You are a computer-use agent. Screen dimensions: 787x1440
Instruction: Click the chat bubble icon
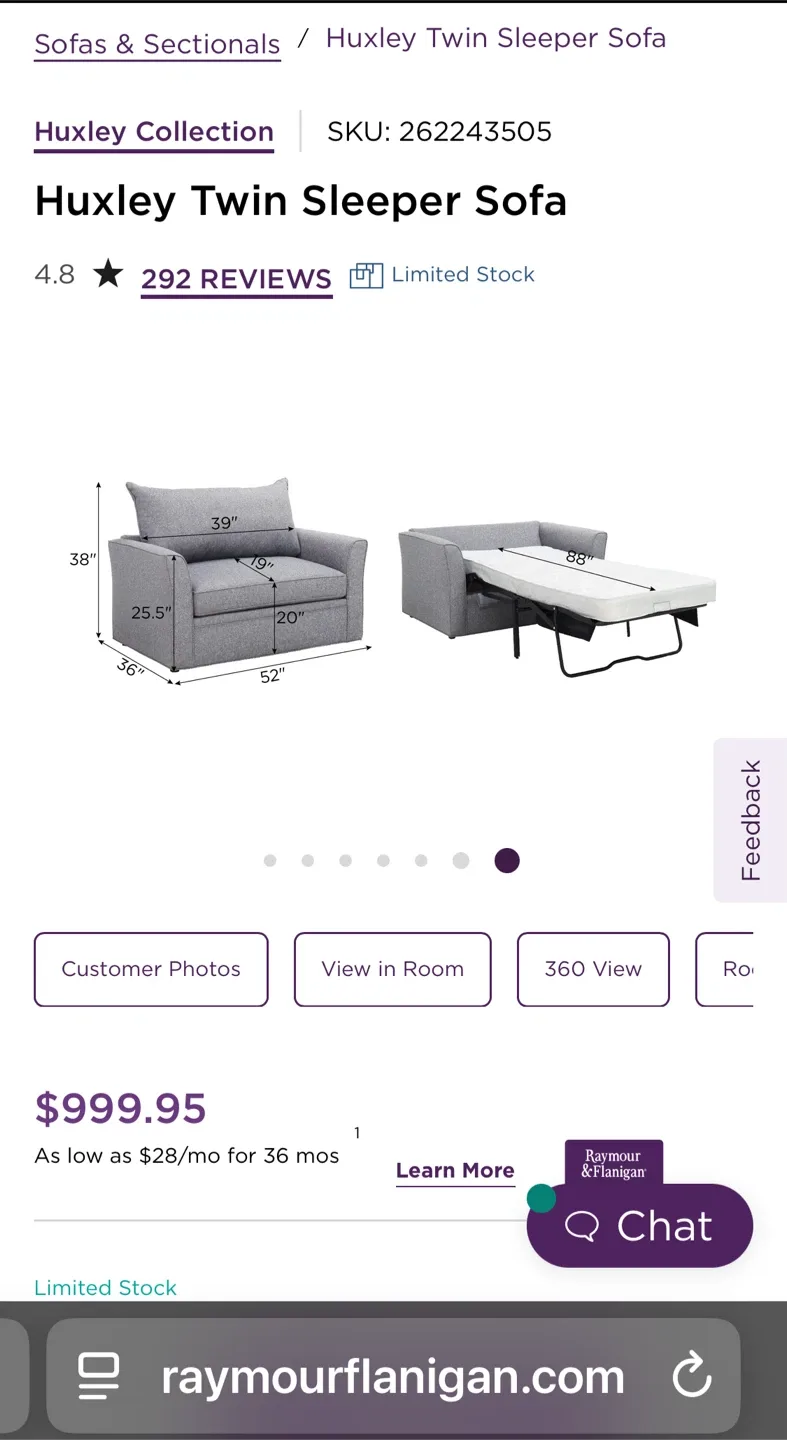click(583, 1226)
